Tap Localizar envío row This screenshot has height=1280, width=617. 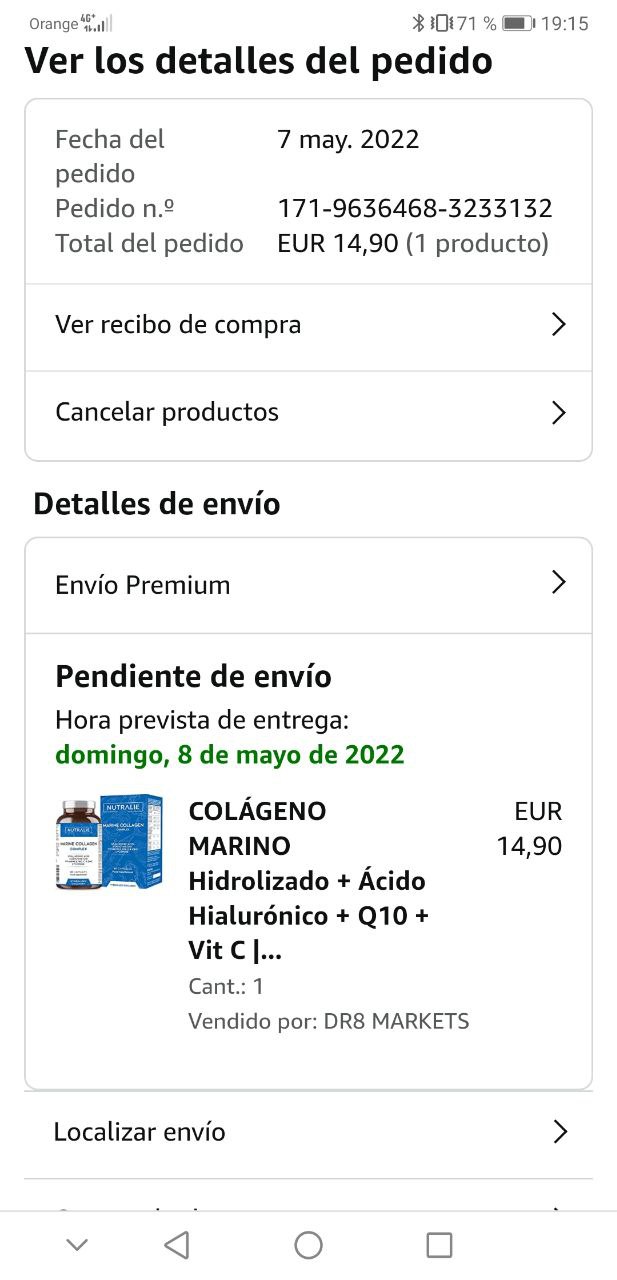(308, 1132)
